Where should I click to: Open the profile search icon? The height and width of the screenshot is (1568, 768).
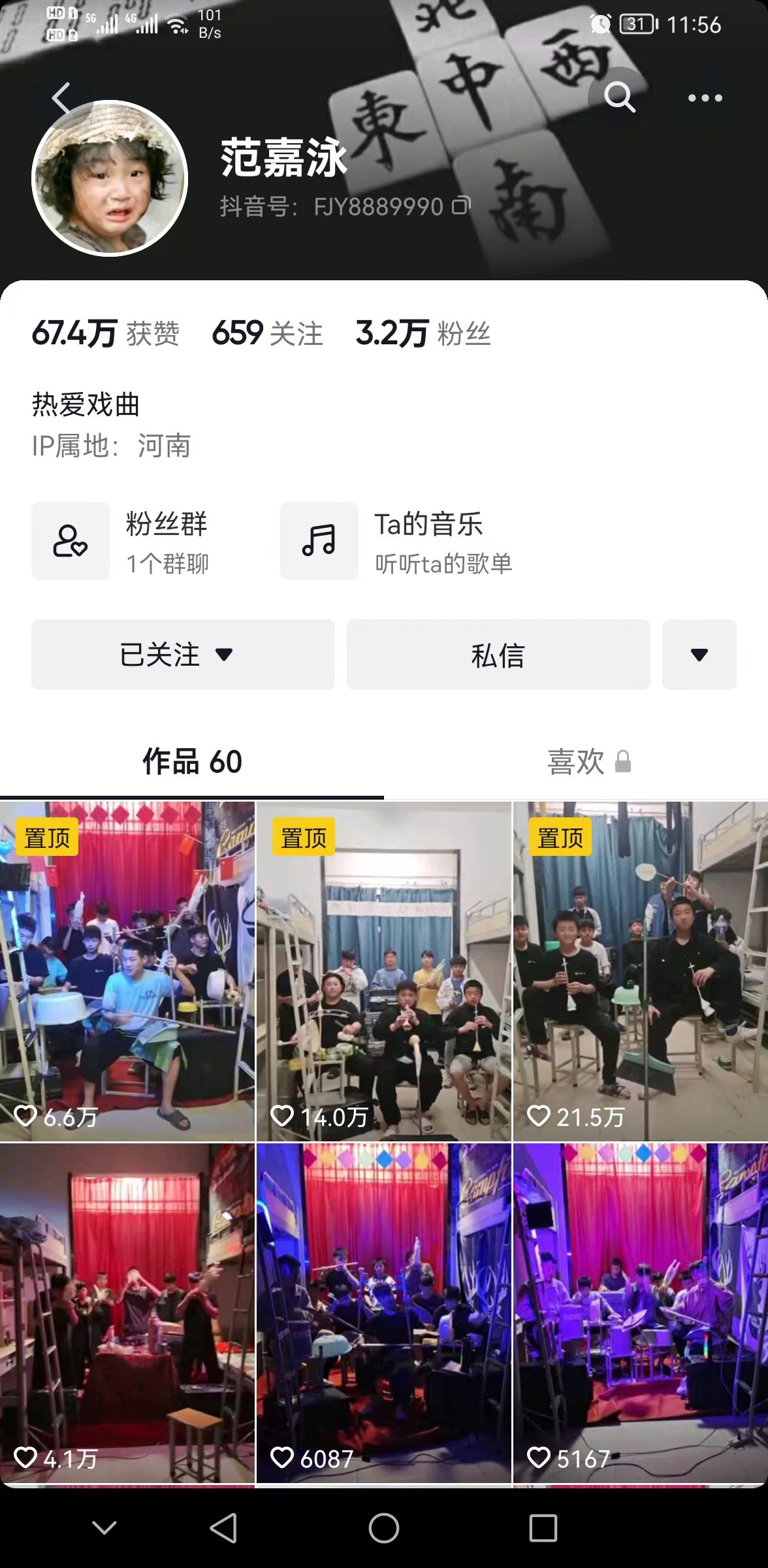pyautogui.click(x=618, y=98)
